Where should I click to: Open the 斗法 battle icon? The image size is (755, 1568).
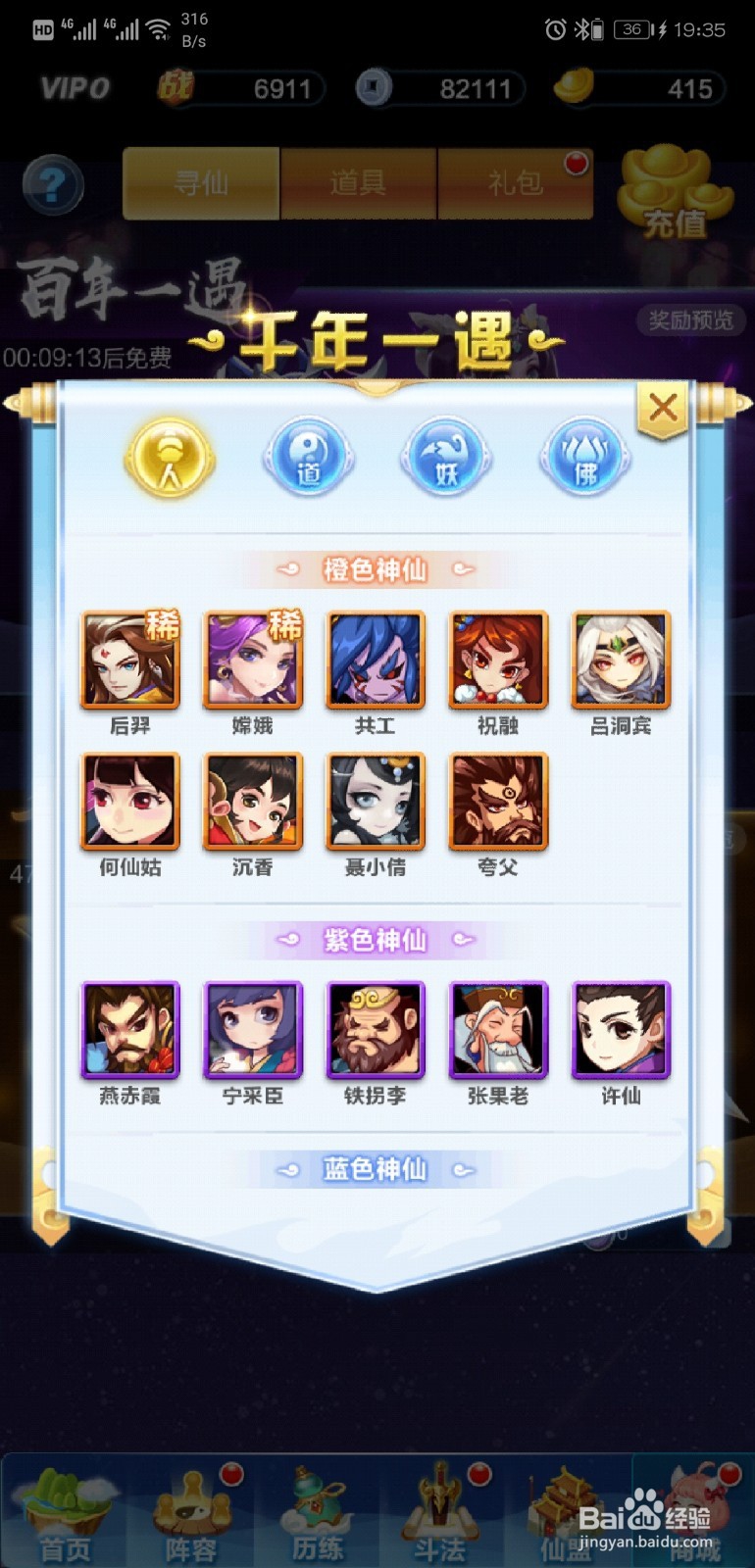[x=441, y=1514]
